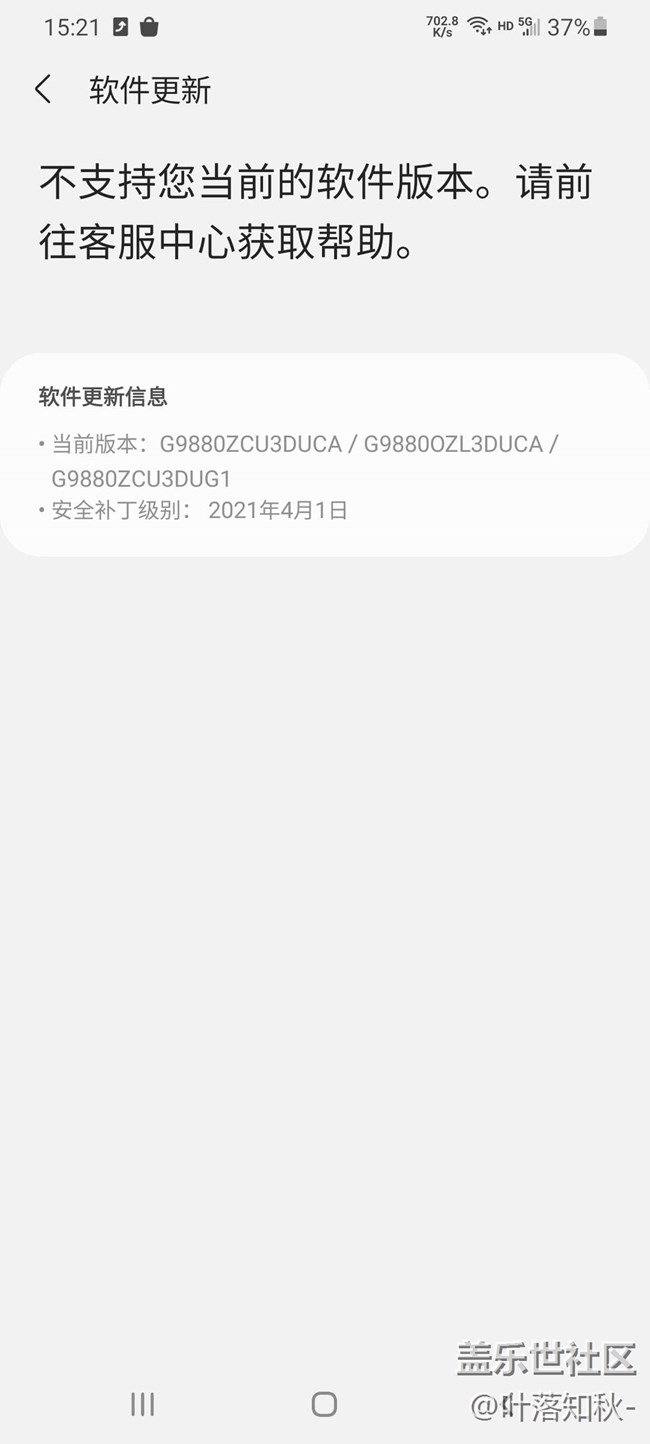
Task: Go back from the 软件更新 page
Action: (43, 90)
